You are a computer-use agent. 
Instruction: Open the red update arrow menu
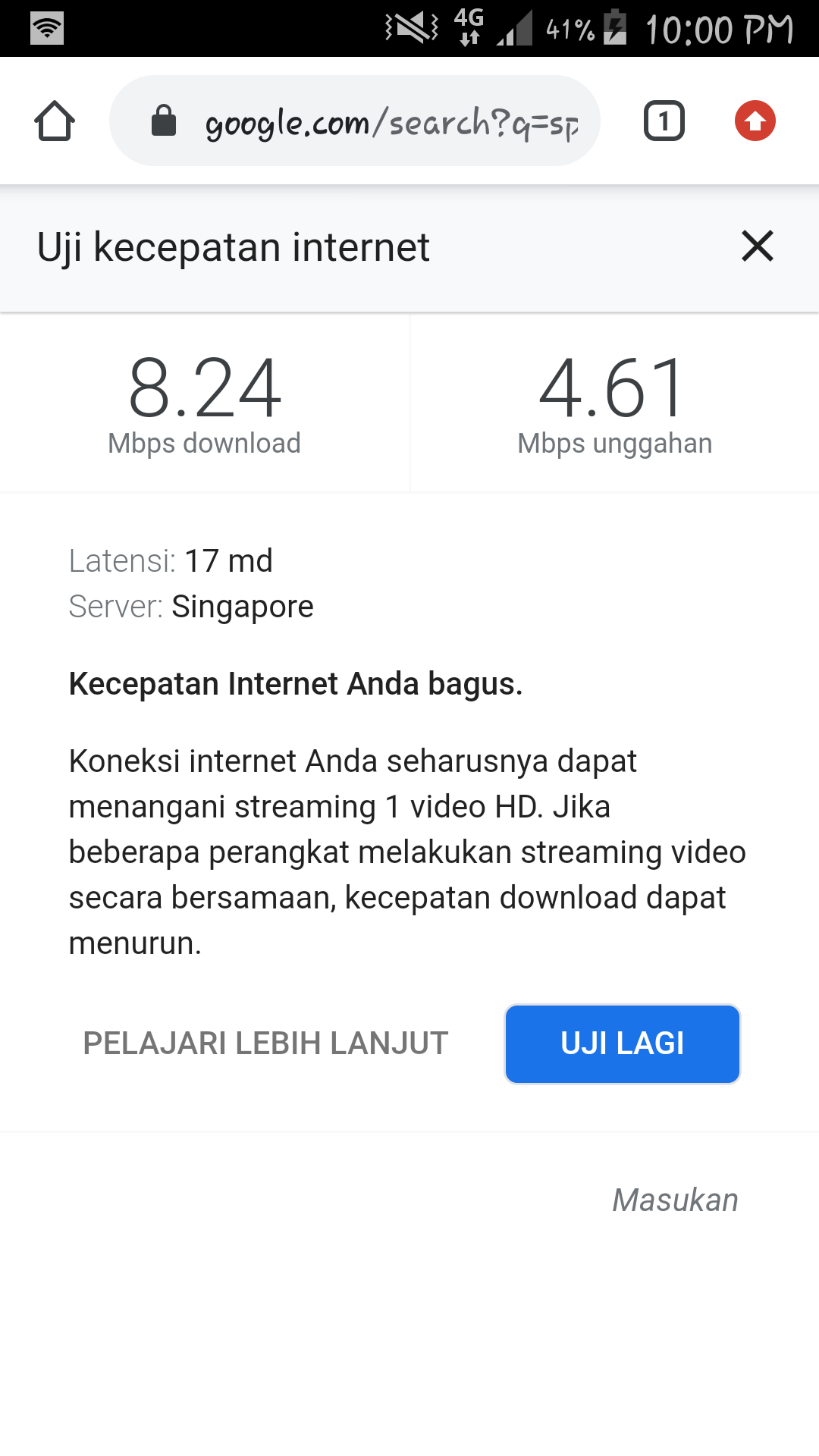755,121
